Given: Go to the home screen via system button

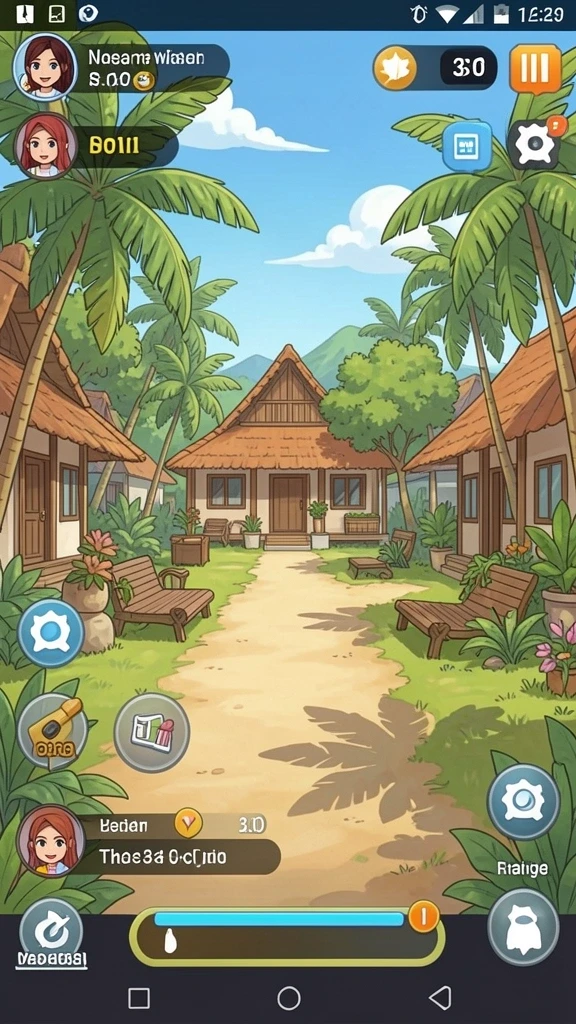Looking at the screenshot, I should point(289,998).
